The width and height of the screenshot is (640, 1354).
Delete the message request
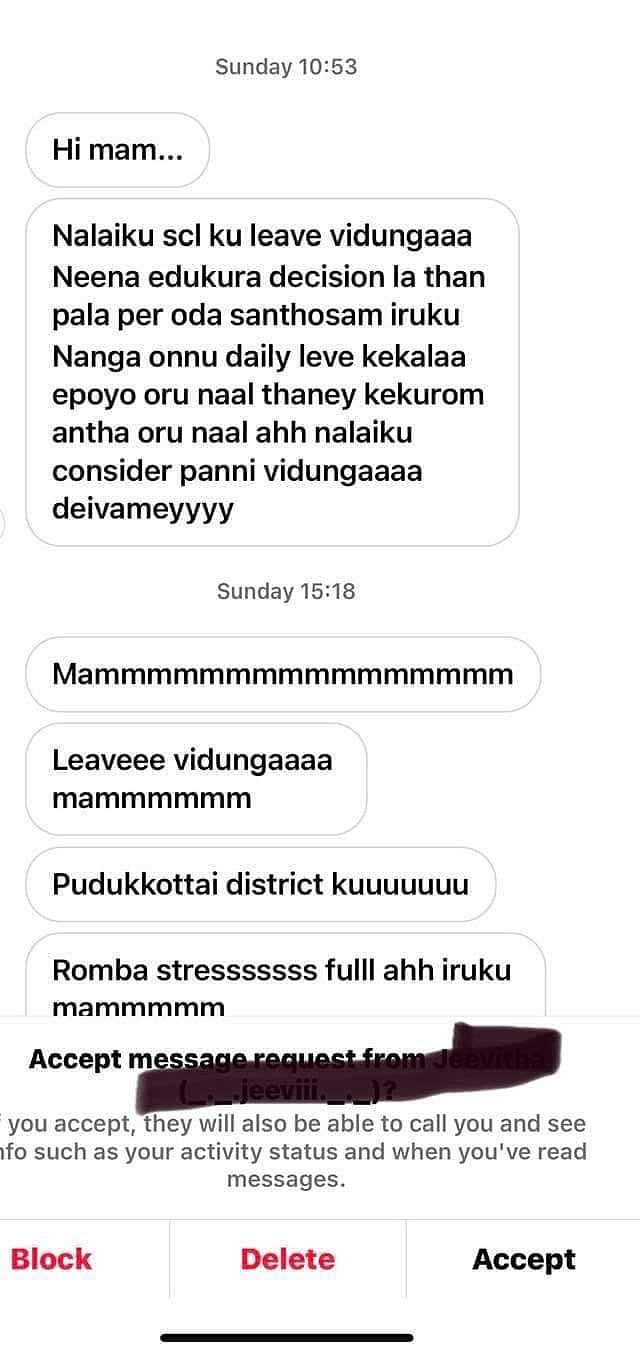tap(287, 1259)
